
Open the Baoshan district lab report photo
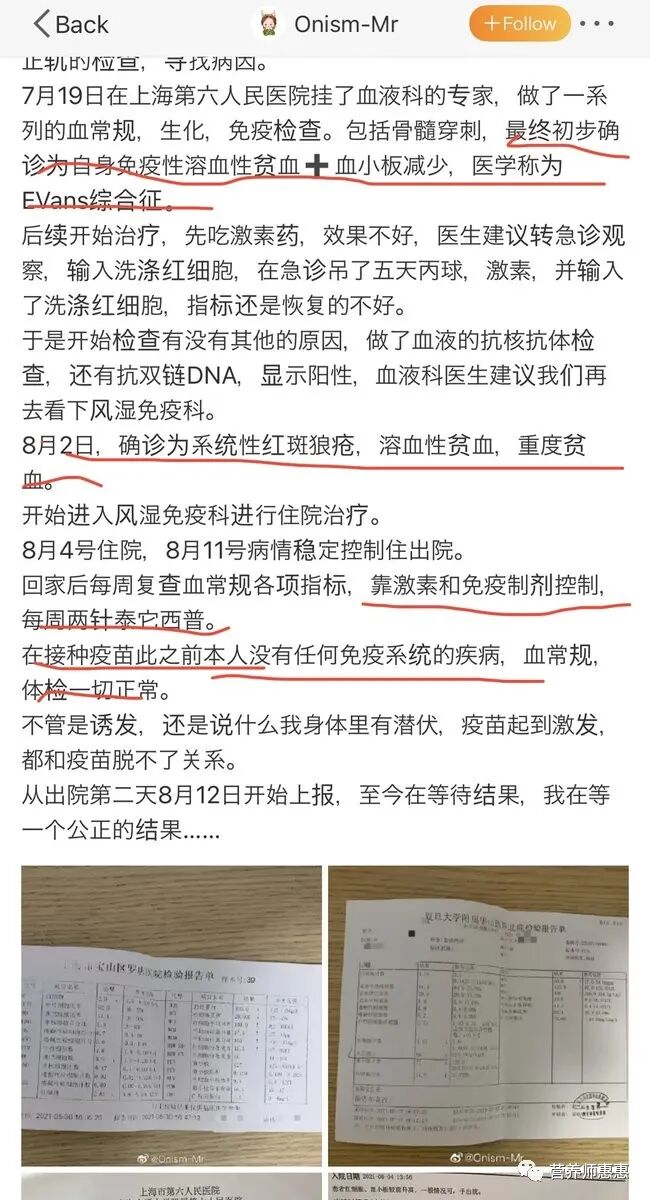171,1005
